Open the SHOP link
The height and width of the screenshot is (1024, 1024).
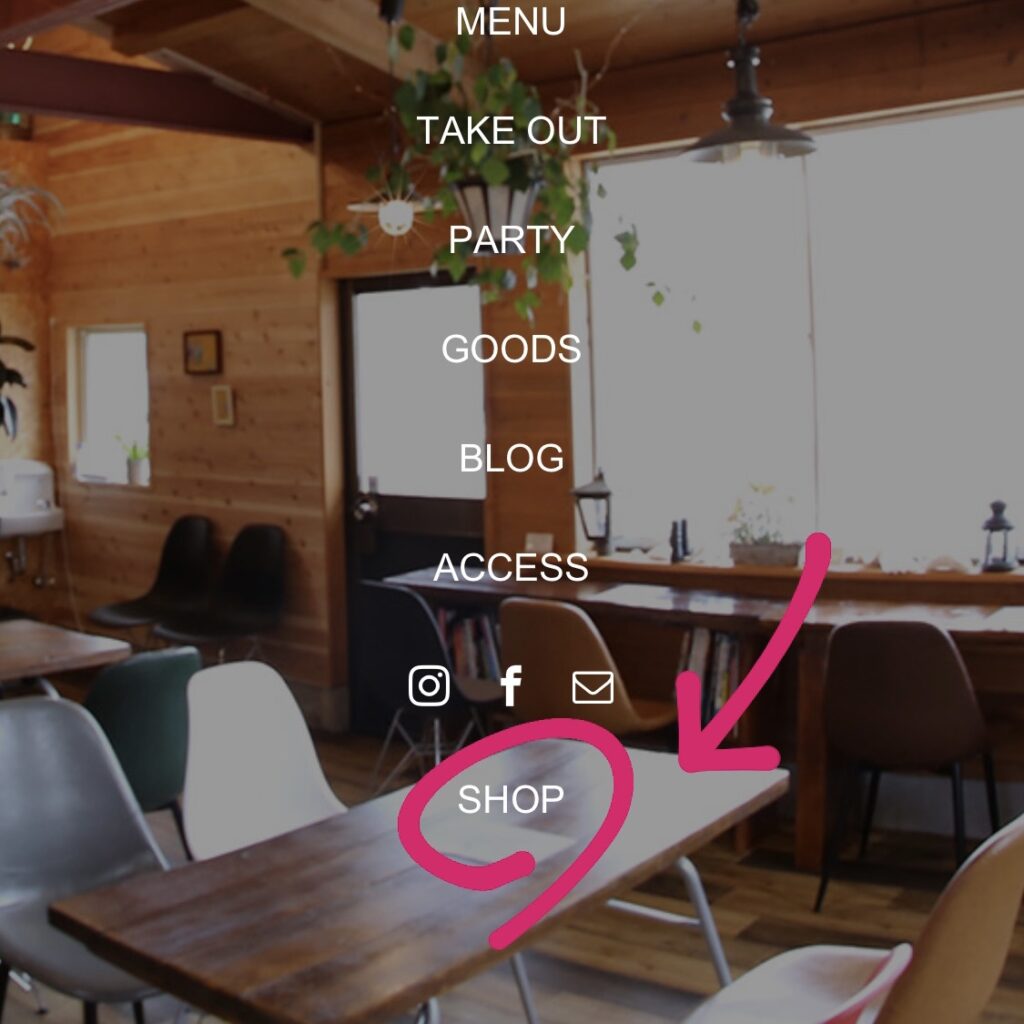[511, 799]
